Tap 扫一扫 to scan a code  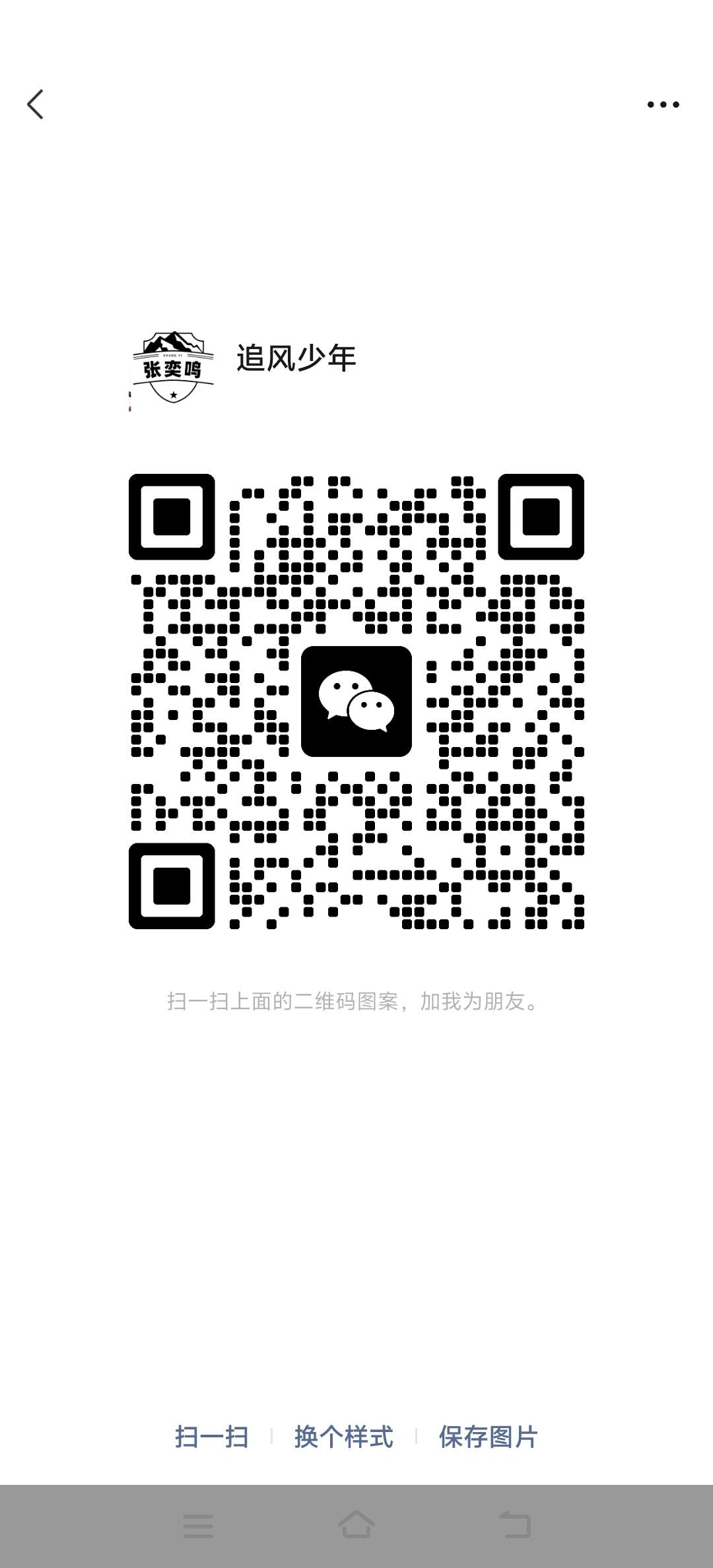click(211, 1436)
